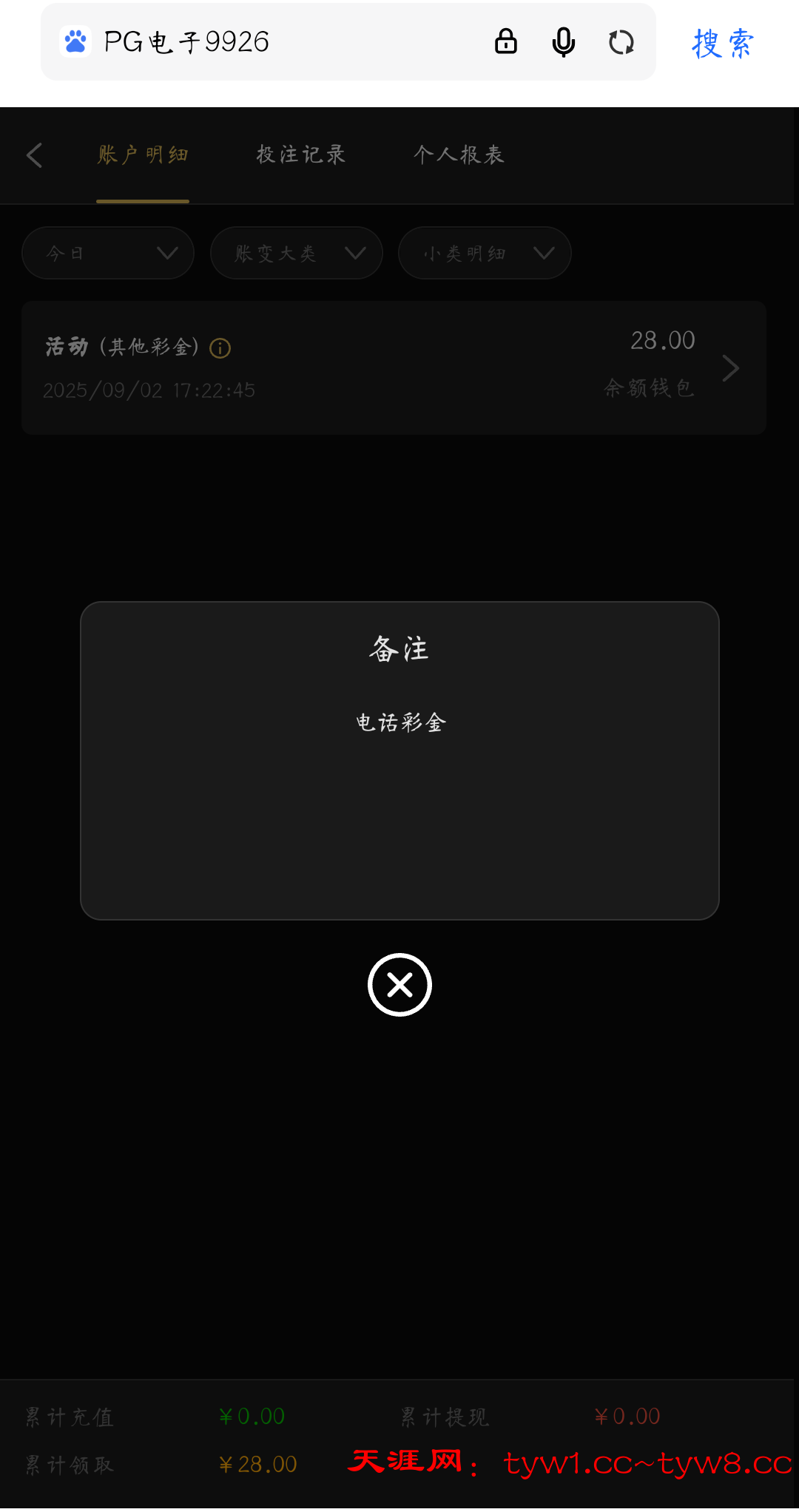Expand the 小类明细 dropdown
This screenshot has height=1512, width=799.
coord(485,253)
